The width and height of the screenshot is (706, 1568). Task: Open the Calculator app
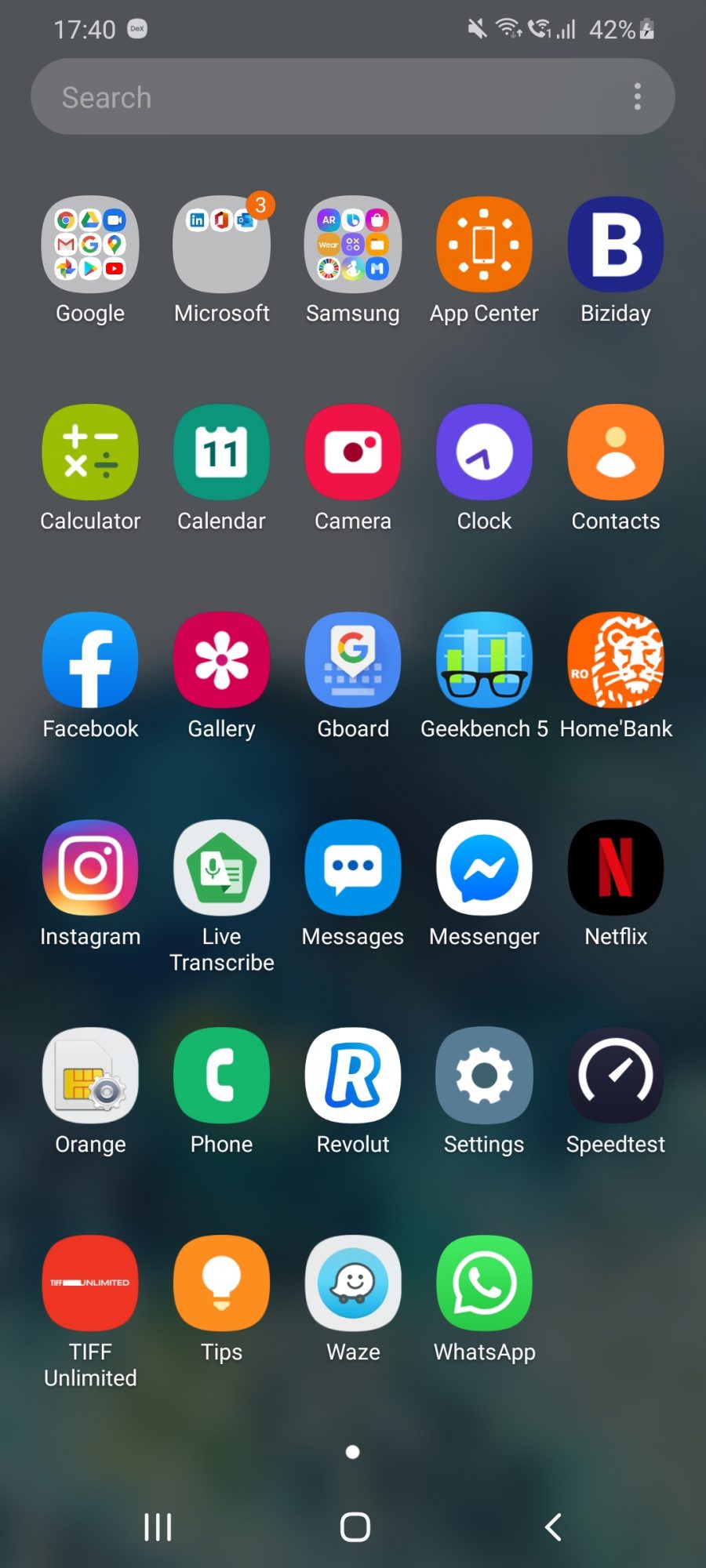point(90,452)
